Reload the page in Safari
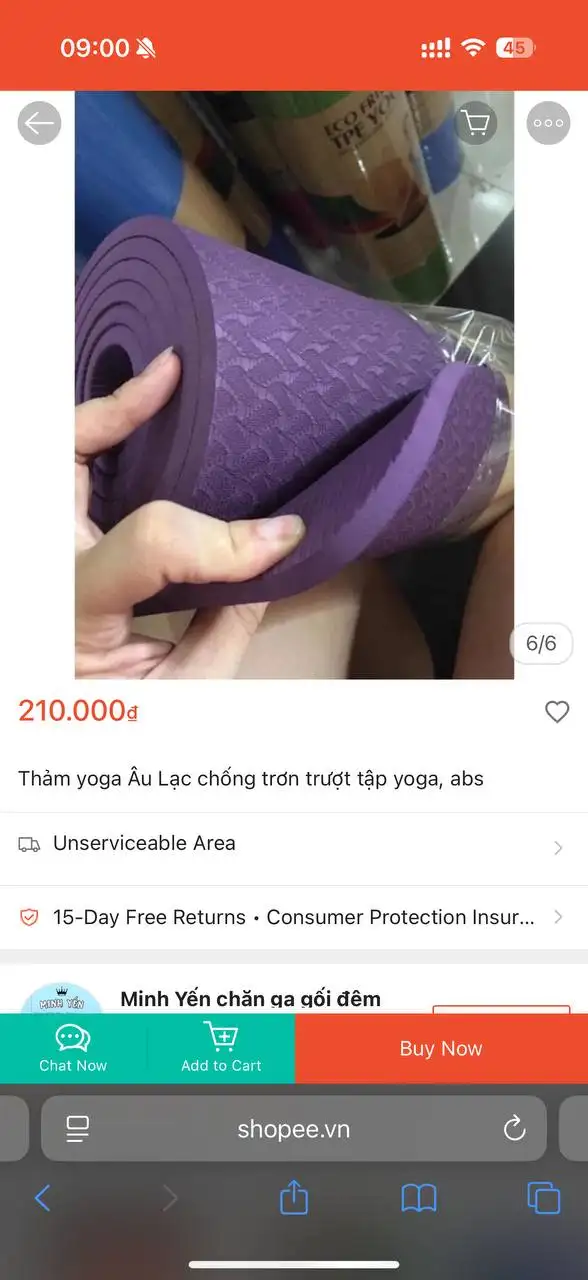 (x=514, y=1129)
